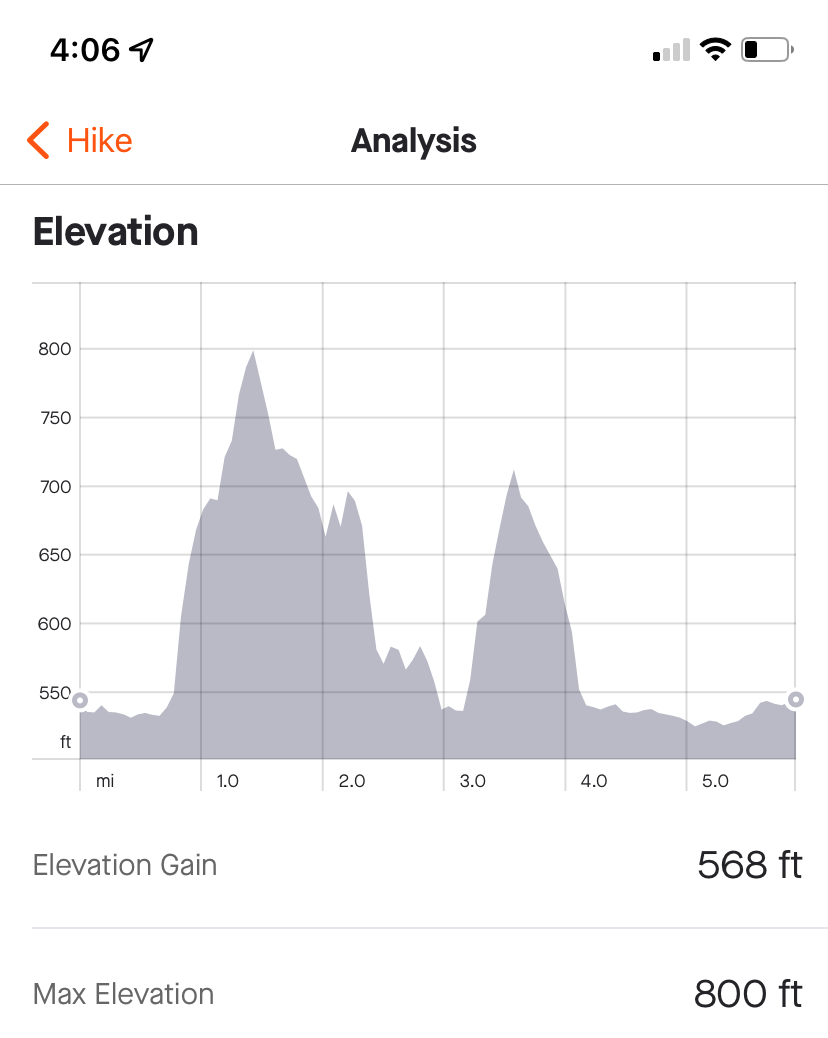
Task: Go back to the Hike screen
Action: click(80, 141)
